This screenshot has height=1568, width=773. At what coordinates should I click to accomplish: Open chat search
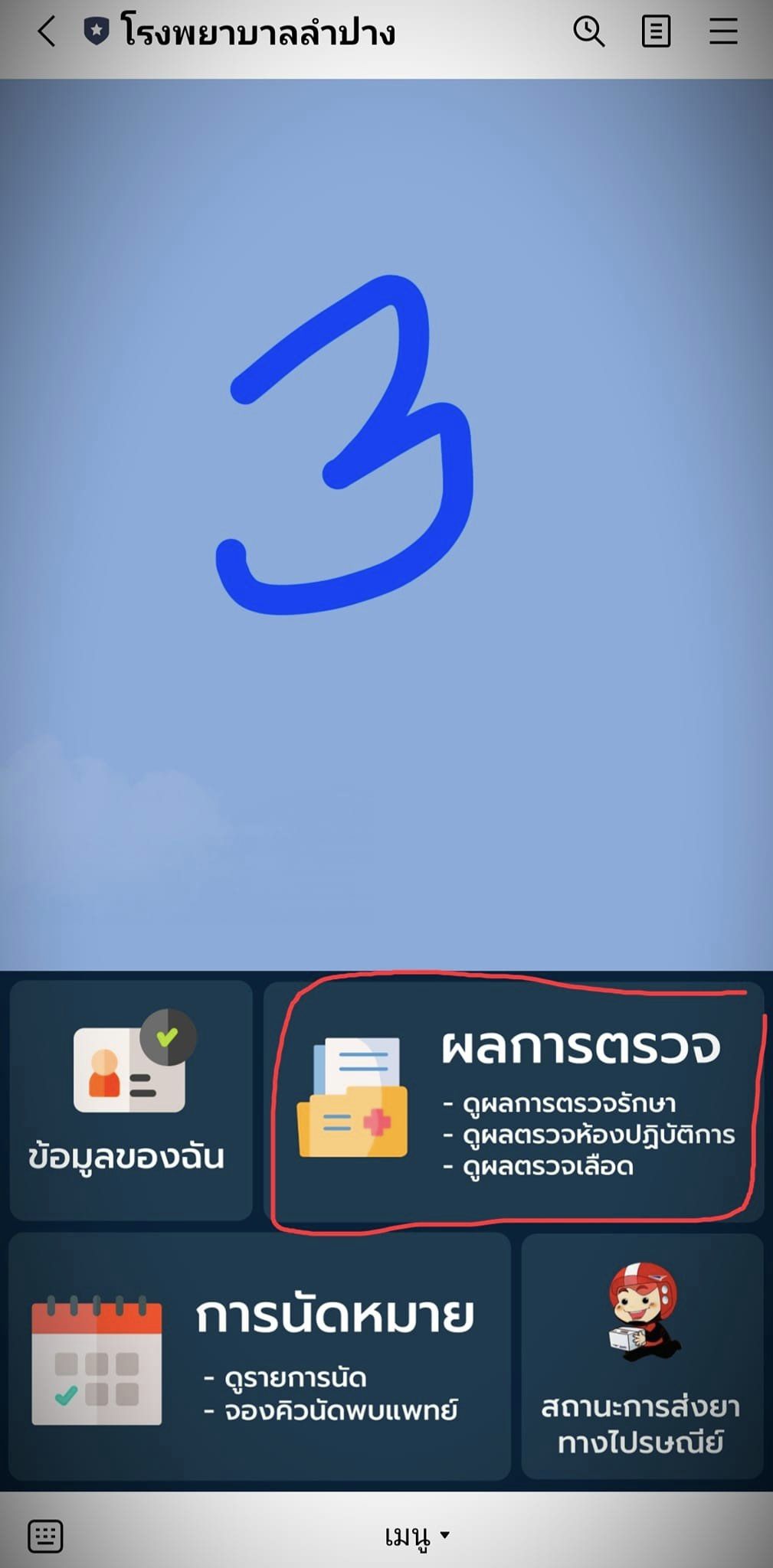pyautogui.click(x=588, y=32)
